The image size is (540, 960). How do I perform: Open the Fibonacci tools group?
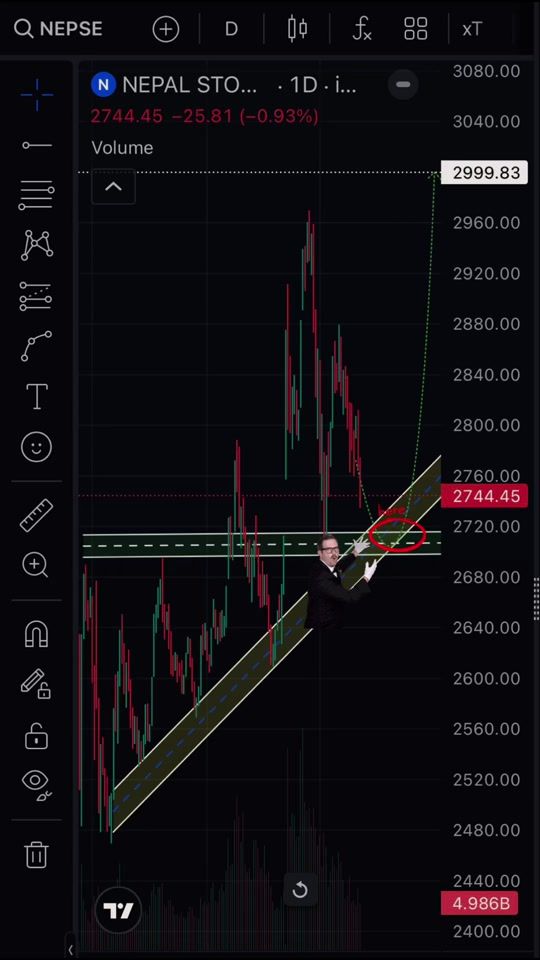(x=37, y=195)
